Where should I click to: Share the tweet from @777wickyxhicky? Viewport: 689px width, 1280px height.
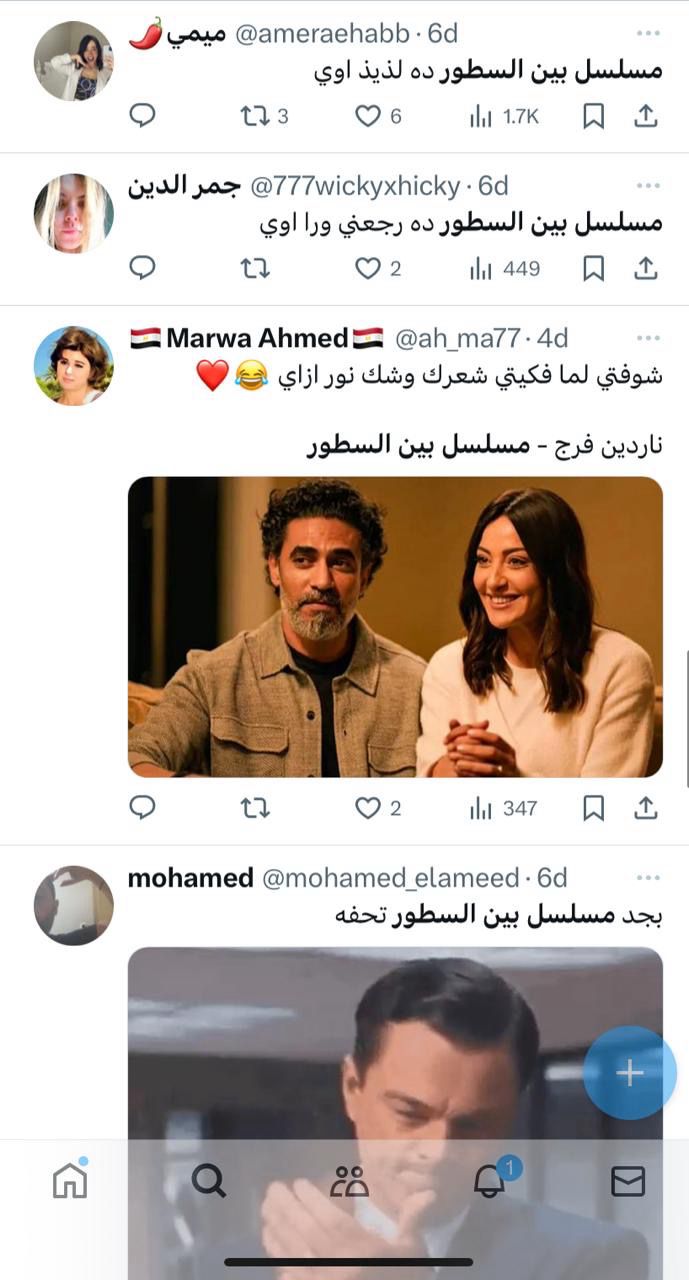pos(646,268)
